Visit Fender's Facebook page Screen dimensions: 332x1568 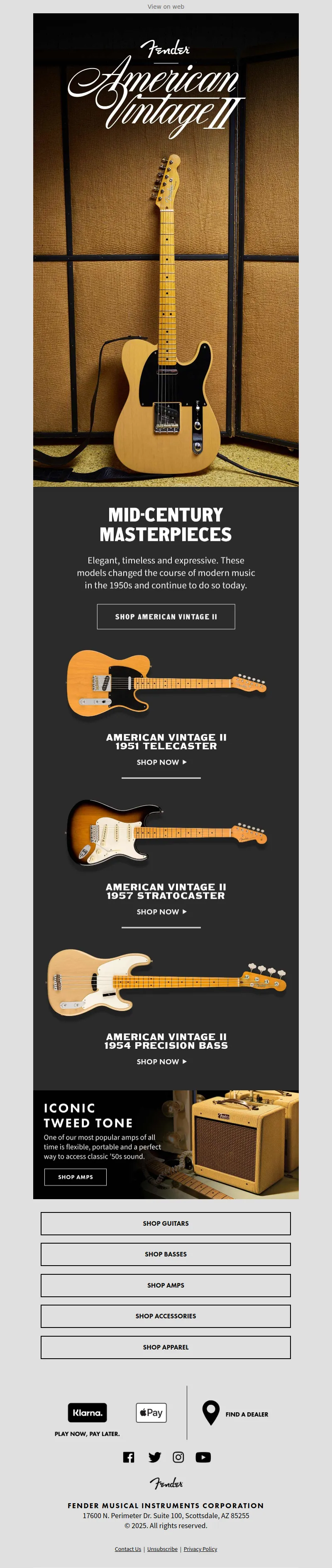pos(128,1457)
